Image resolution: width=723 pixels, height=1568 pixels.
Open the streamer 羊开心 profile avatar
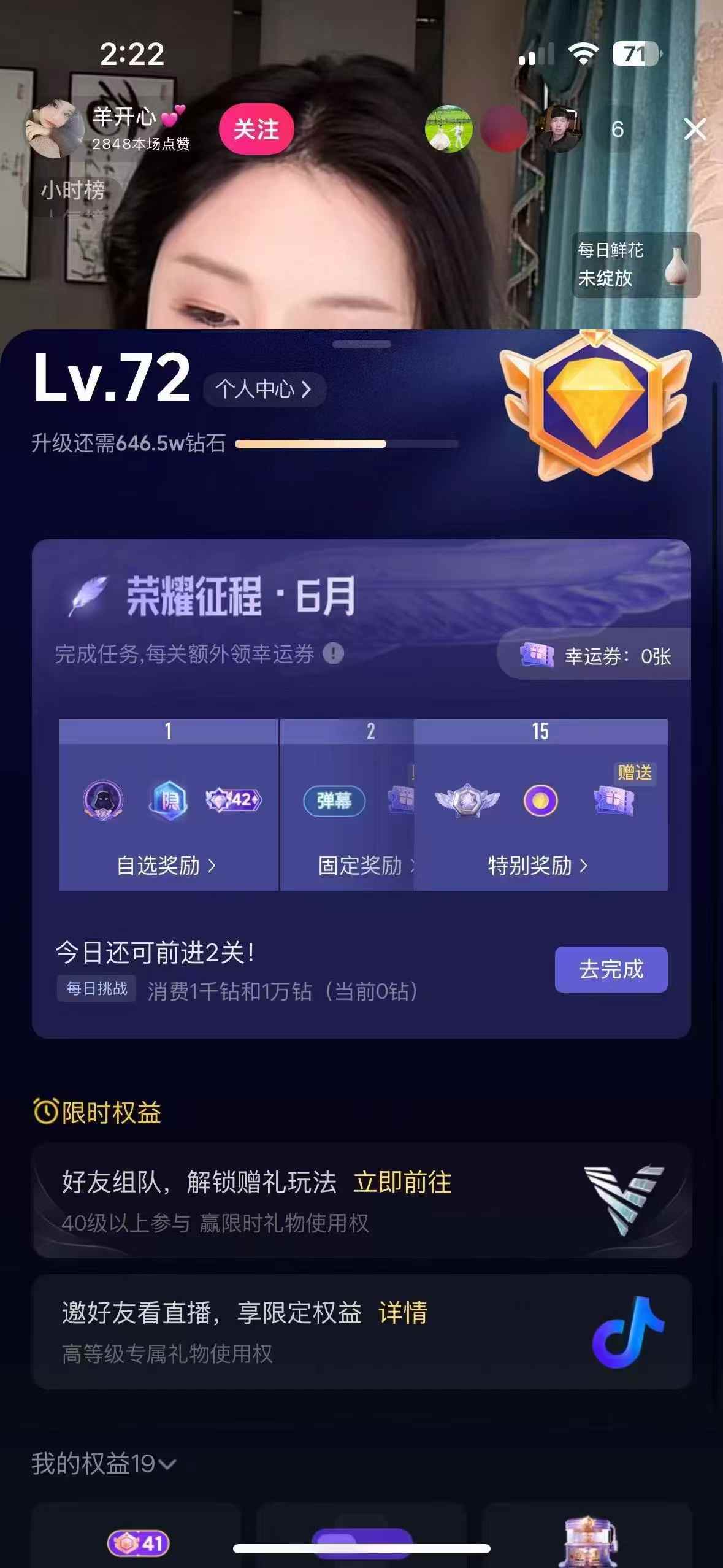[53, 128]
